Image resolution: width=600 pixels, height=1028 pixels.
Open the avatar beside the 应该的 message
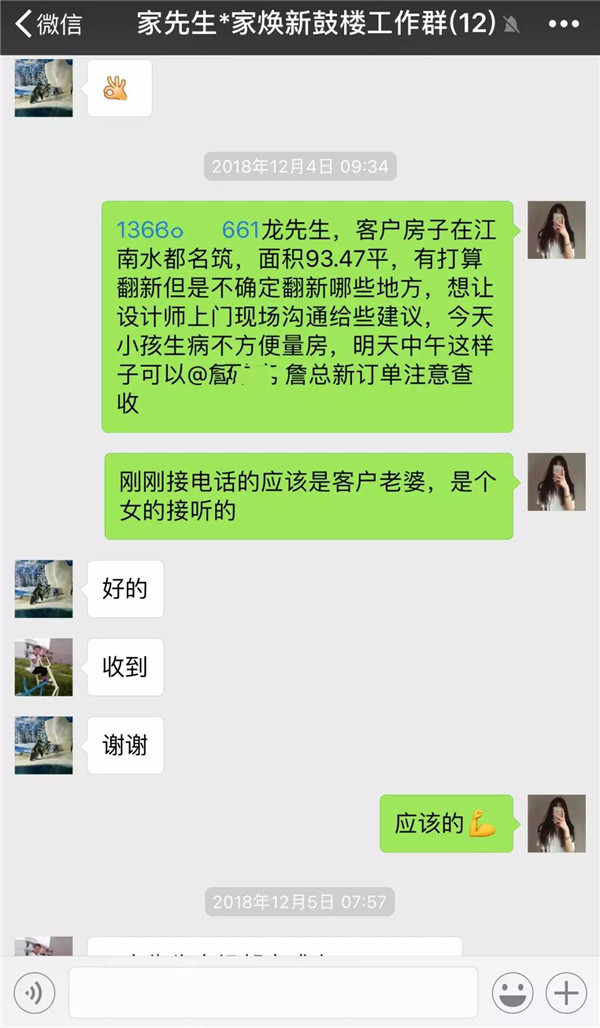(x=556, y=823)
